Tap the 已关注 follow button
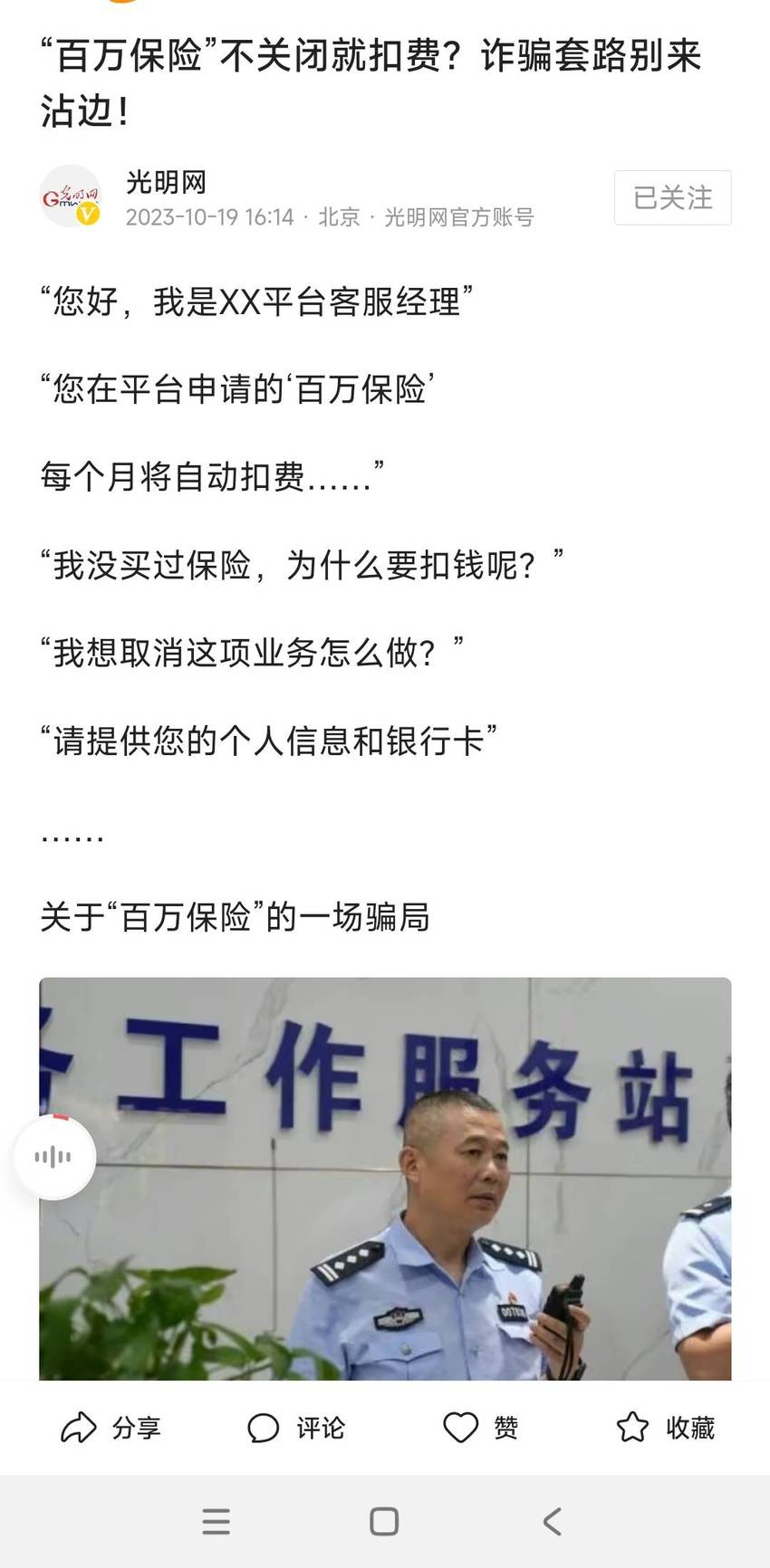Image resolution: width=770 pixels, height=1568 pixels. pyautogui.click(x=672, y=197)
